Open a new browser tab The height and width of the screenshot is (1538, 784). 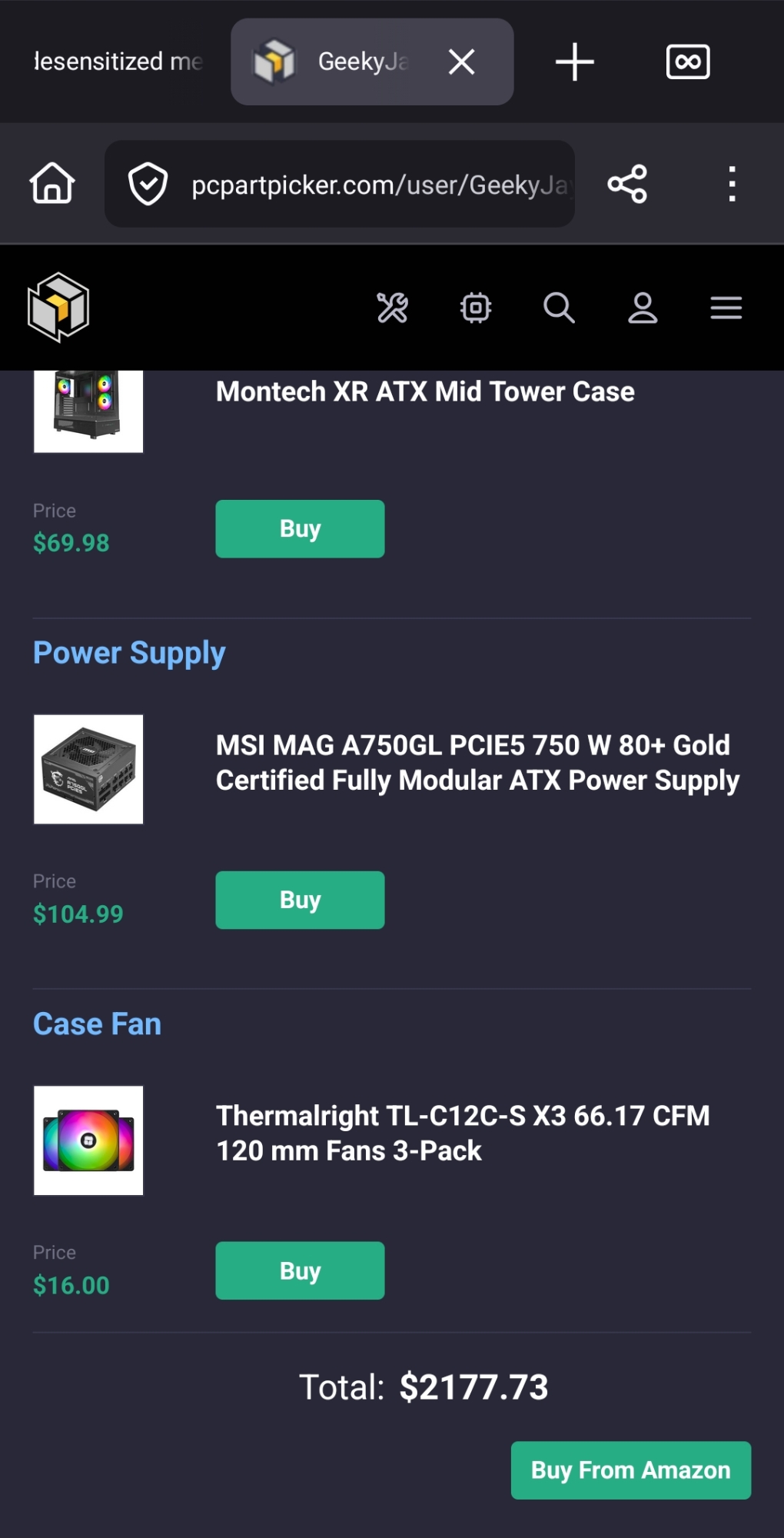click(x=575, y=62)
